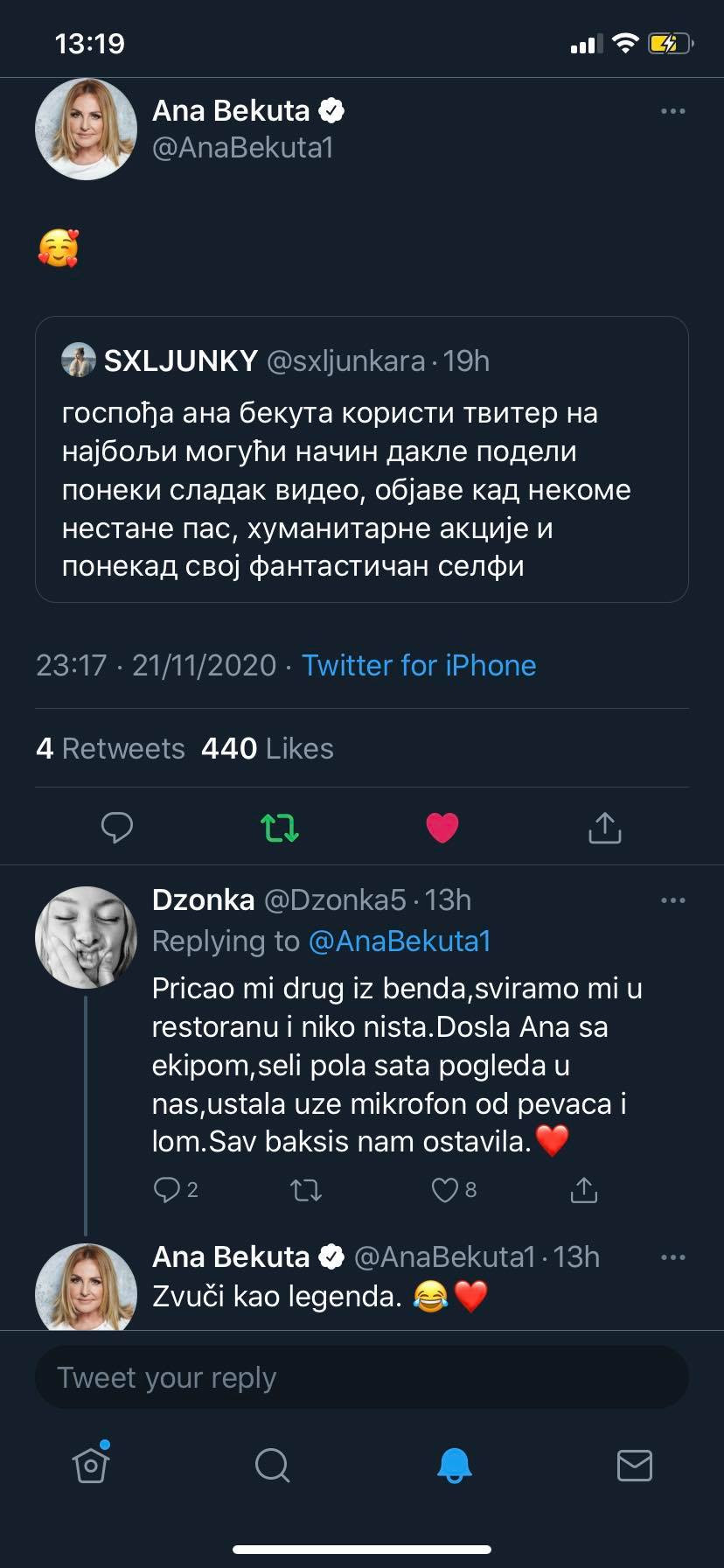View the 440 Likes list
The image size is (724, 1568).
click(x=268, y=748)
